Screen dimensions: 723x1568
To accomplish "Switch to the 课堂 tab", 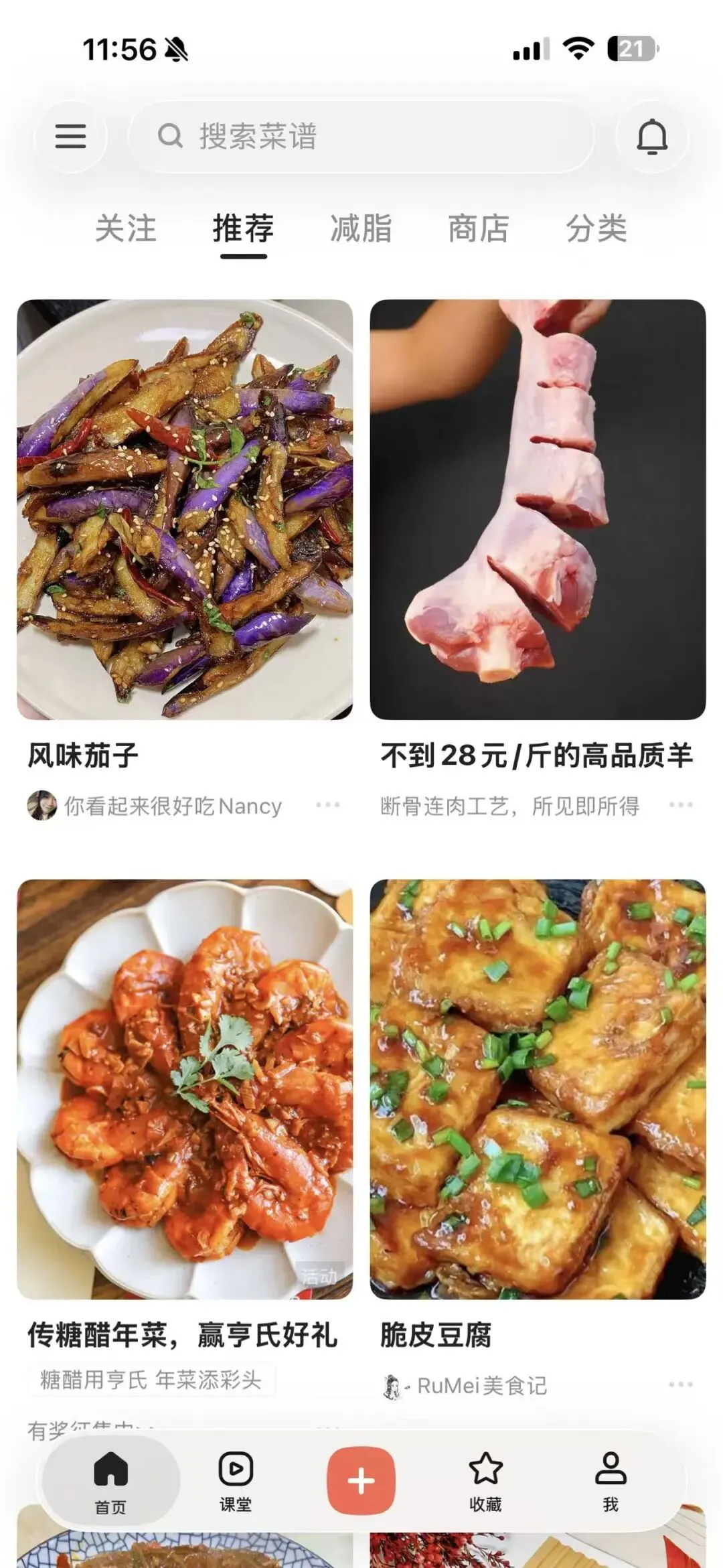I will [236, 1481].
